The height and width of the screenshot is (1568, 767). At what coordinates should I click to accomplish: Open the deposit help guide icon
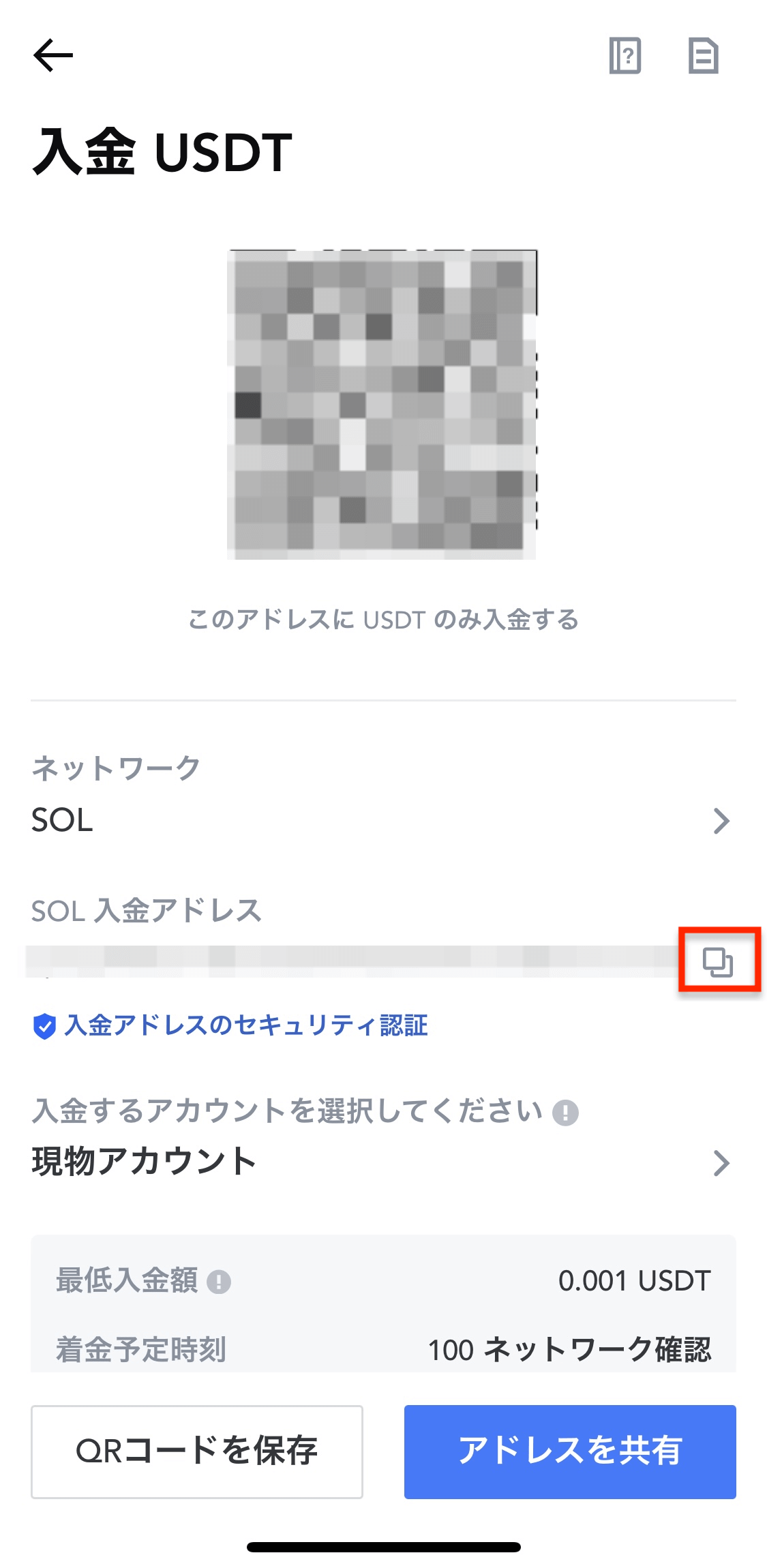(625, 55)
